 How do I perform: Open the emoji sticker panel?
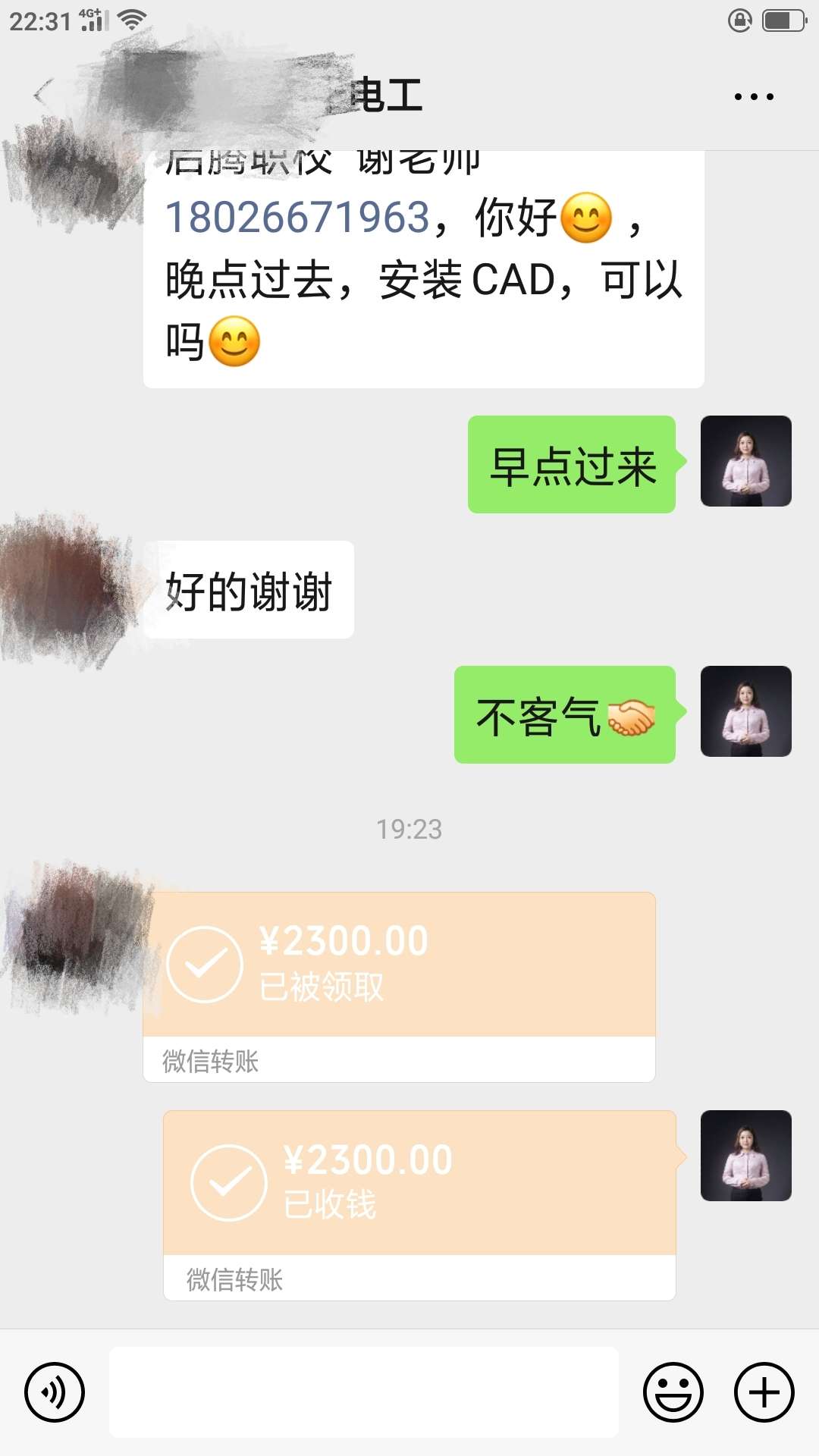pyautogui.click(x=673, y=1392)
